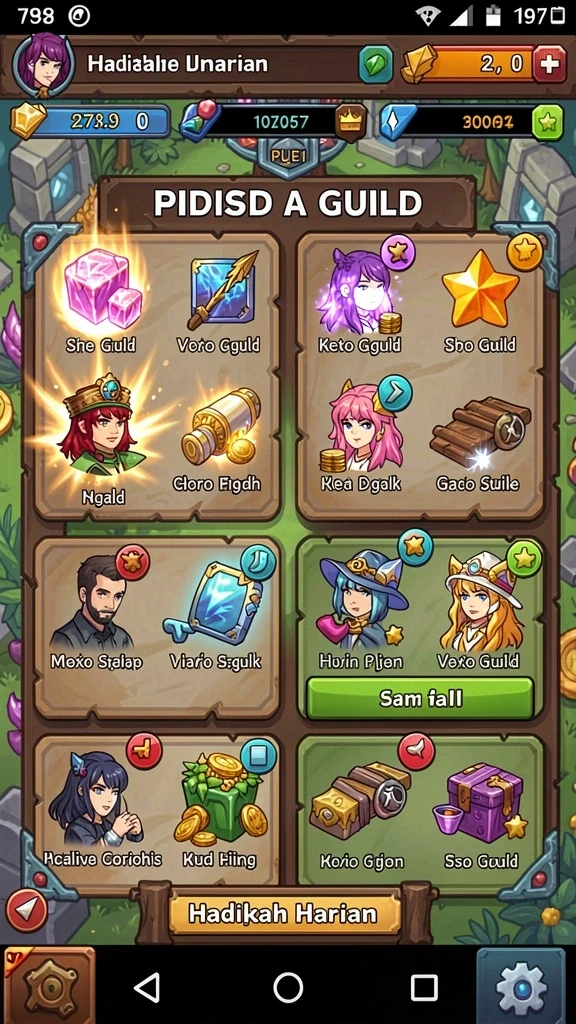Go back with the system back button
This screenshot has width=576, height=1024.
click(x=148, y=987)
